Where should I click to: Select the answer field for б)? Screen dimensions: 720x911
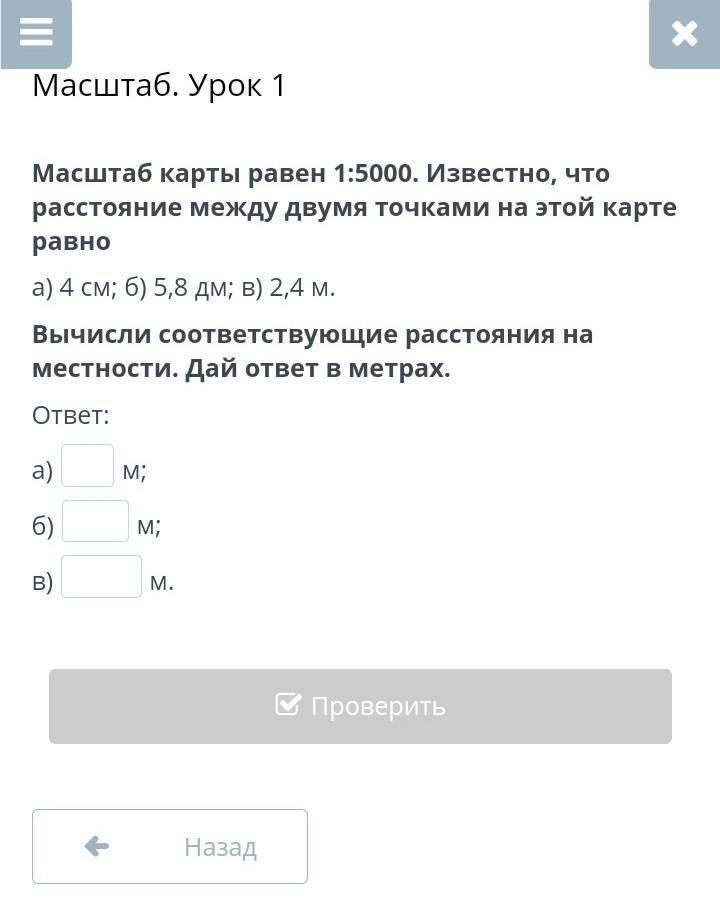(95, 522)
